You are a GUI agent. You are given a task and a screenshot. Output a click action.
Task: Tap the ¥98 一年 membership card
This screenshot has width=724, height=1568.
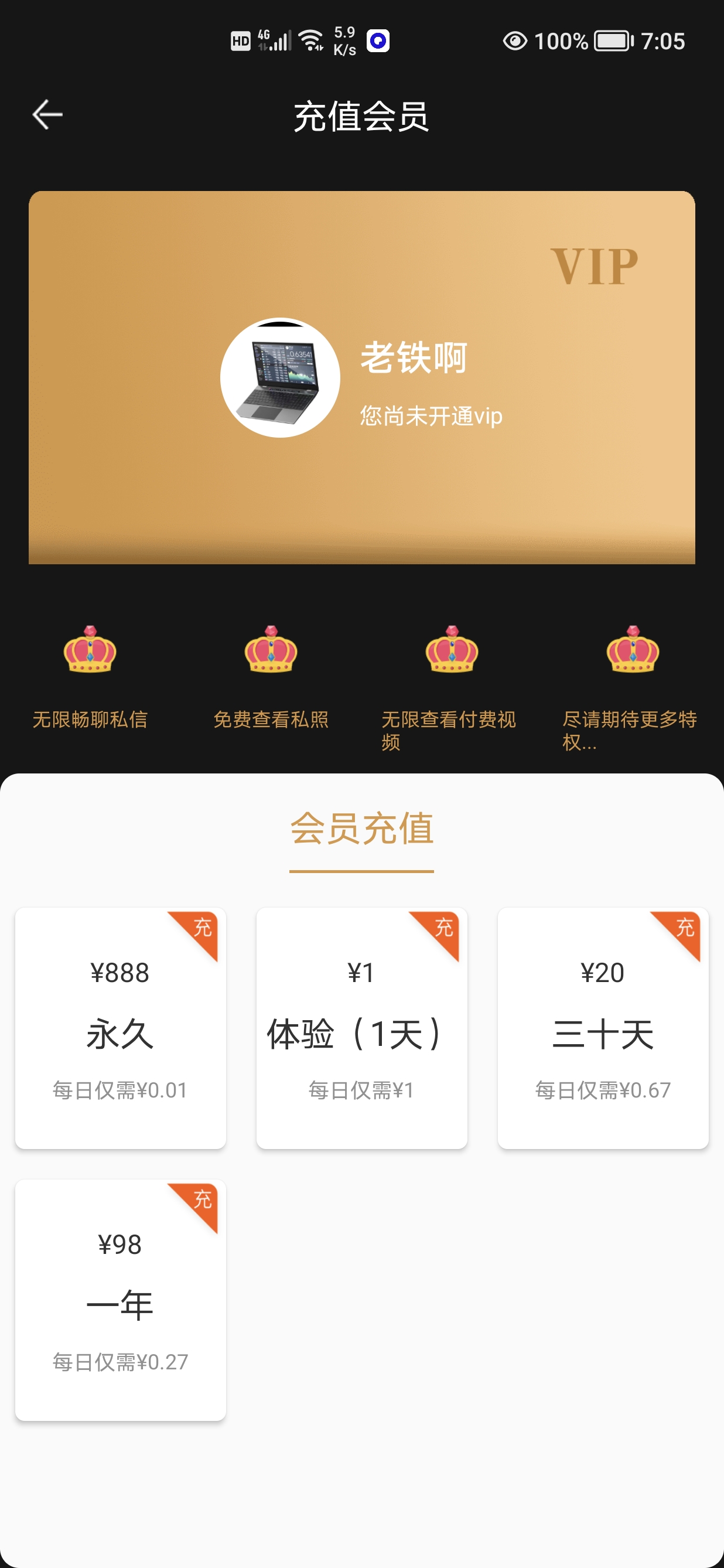(121, 1299)
